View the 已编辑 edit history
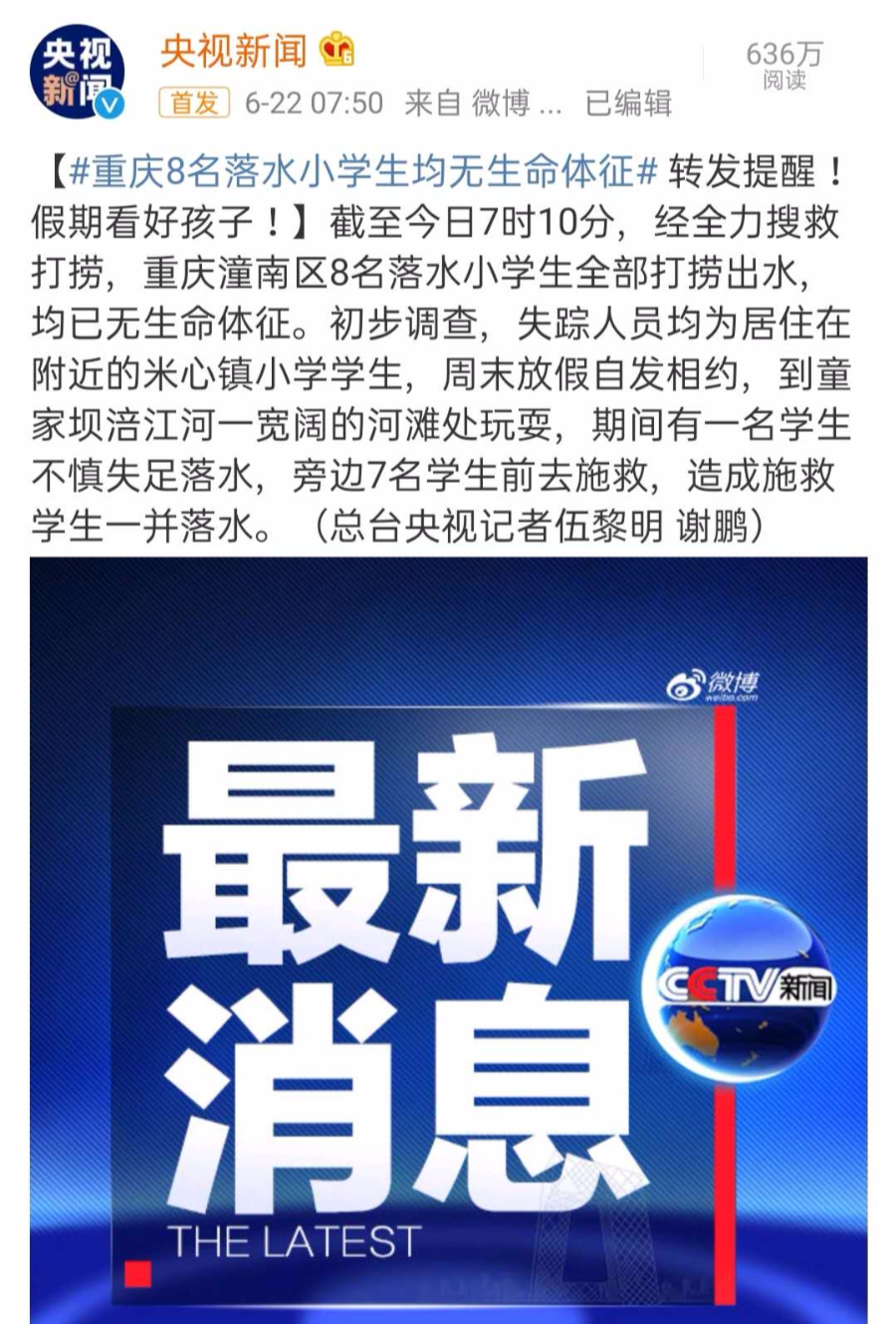Image resolution: width=896 pixels, height=1324 pixels. point(628,103)
